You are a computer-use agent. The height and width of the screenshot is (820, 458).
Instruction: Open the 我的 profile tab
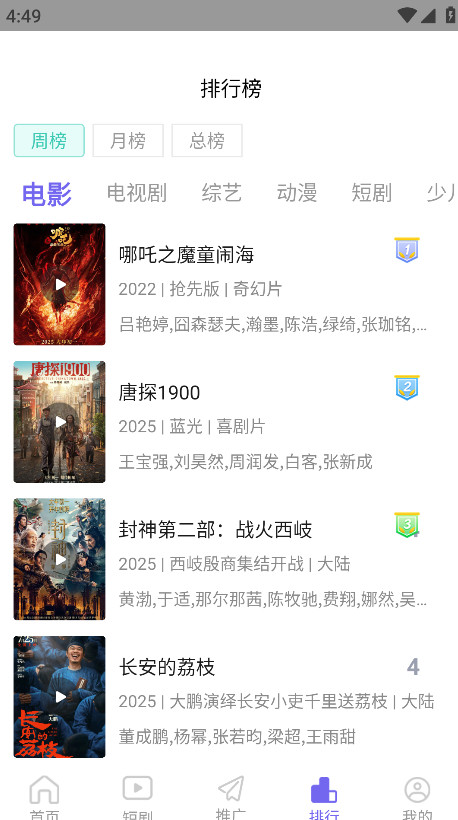click(417, 796)
